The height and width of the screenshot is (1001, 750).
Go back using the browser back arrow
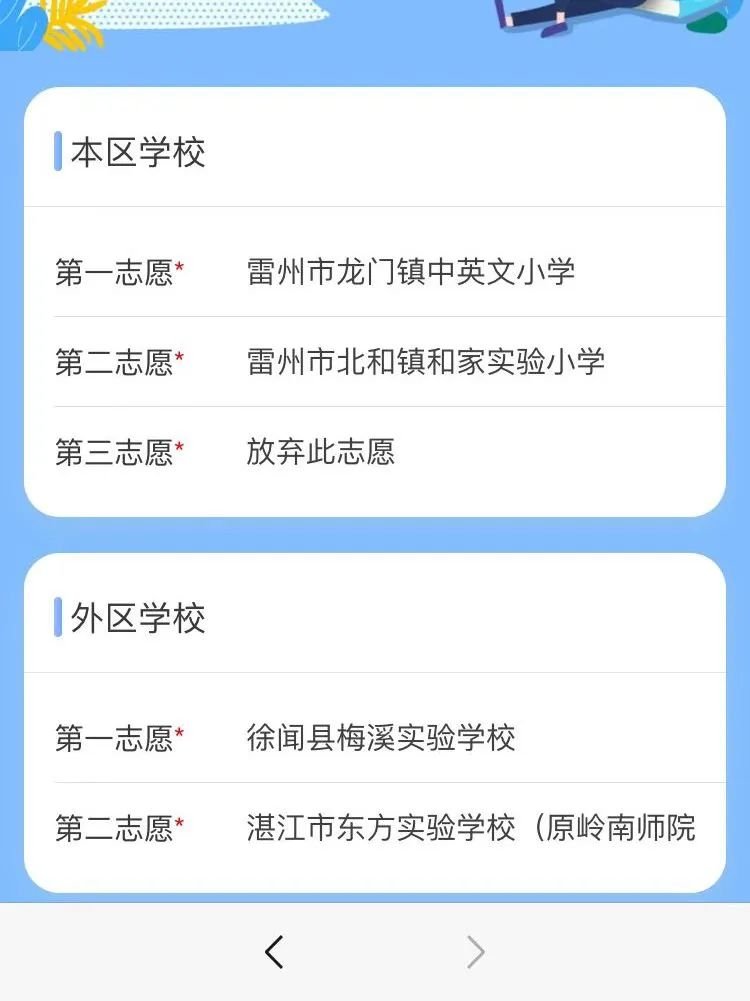tap(274, 952)
